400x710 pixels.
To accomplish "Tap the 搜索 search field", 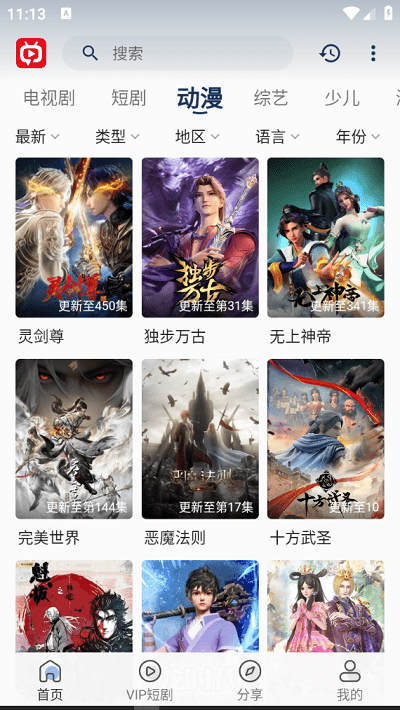I will click(178, 53).
